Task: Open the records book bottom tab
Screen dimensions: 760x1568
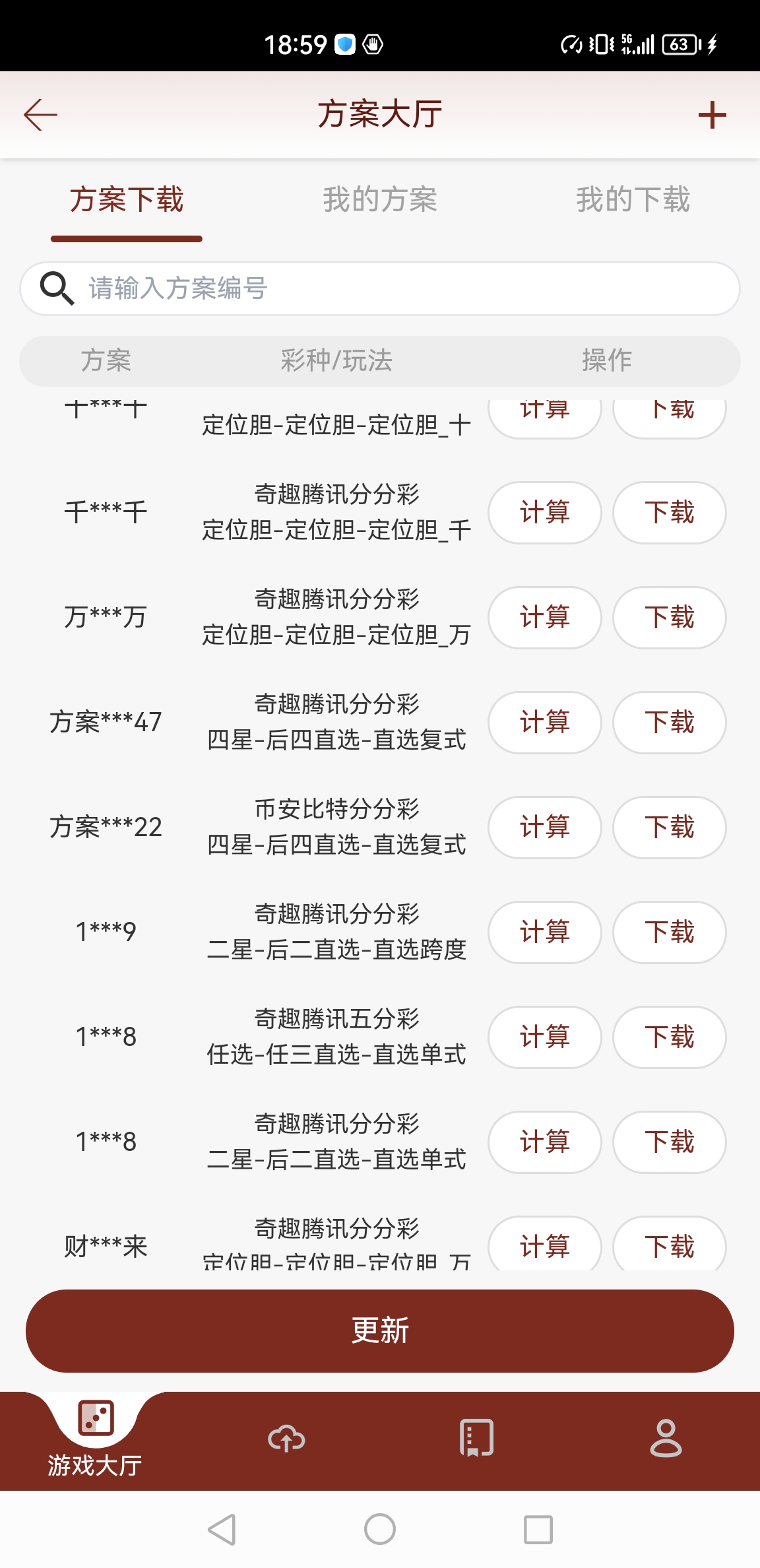Action: click(476, 1439)
